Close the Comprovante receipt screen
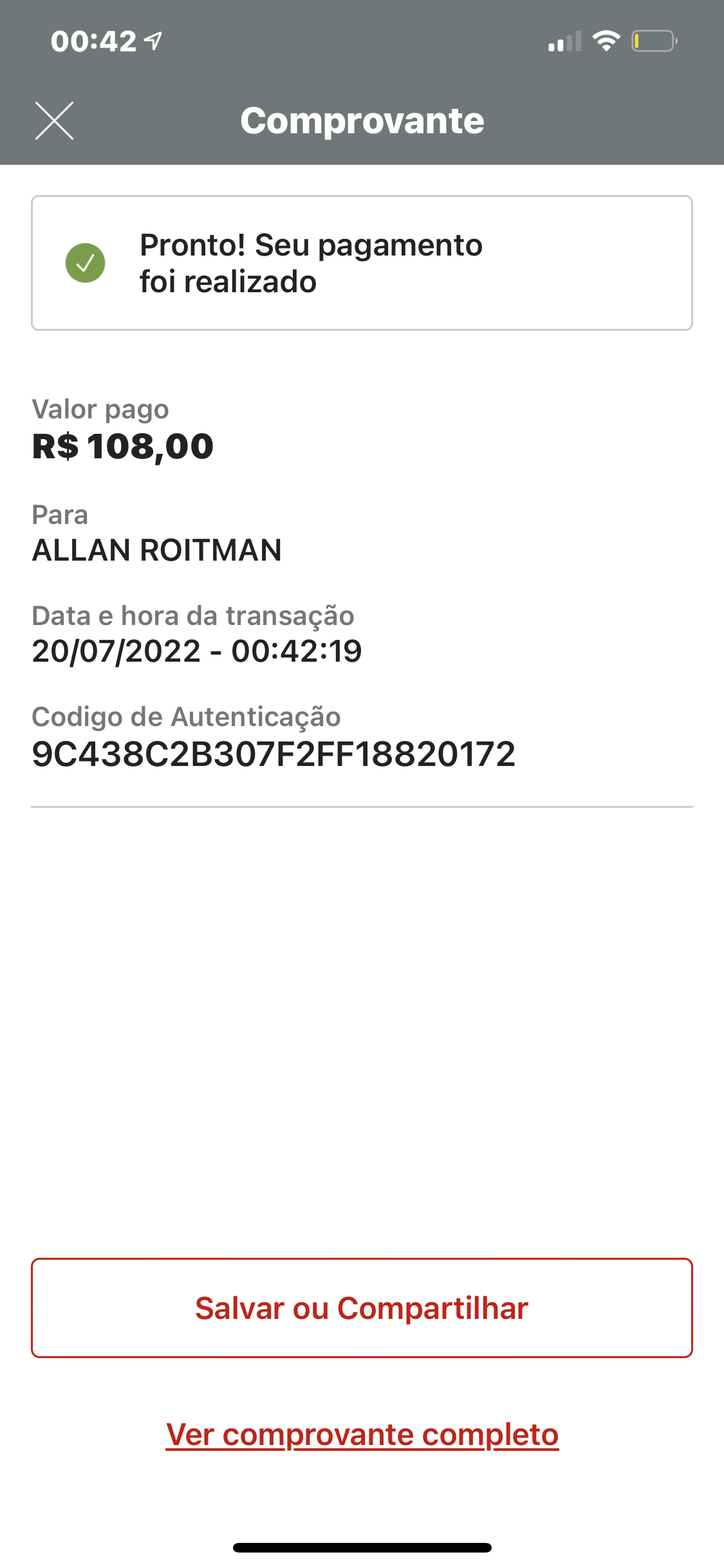The width and height of the screenshot is (724, 1568). [54, 120]
